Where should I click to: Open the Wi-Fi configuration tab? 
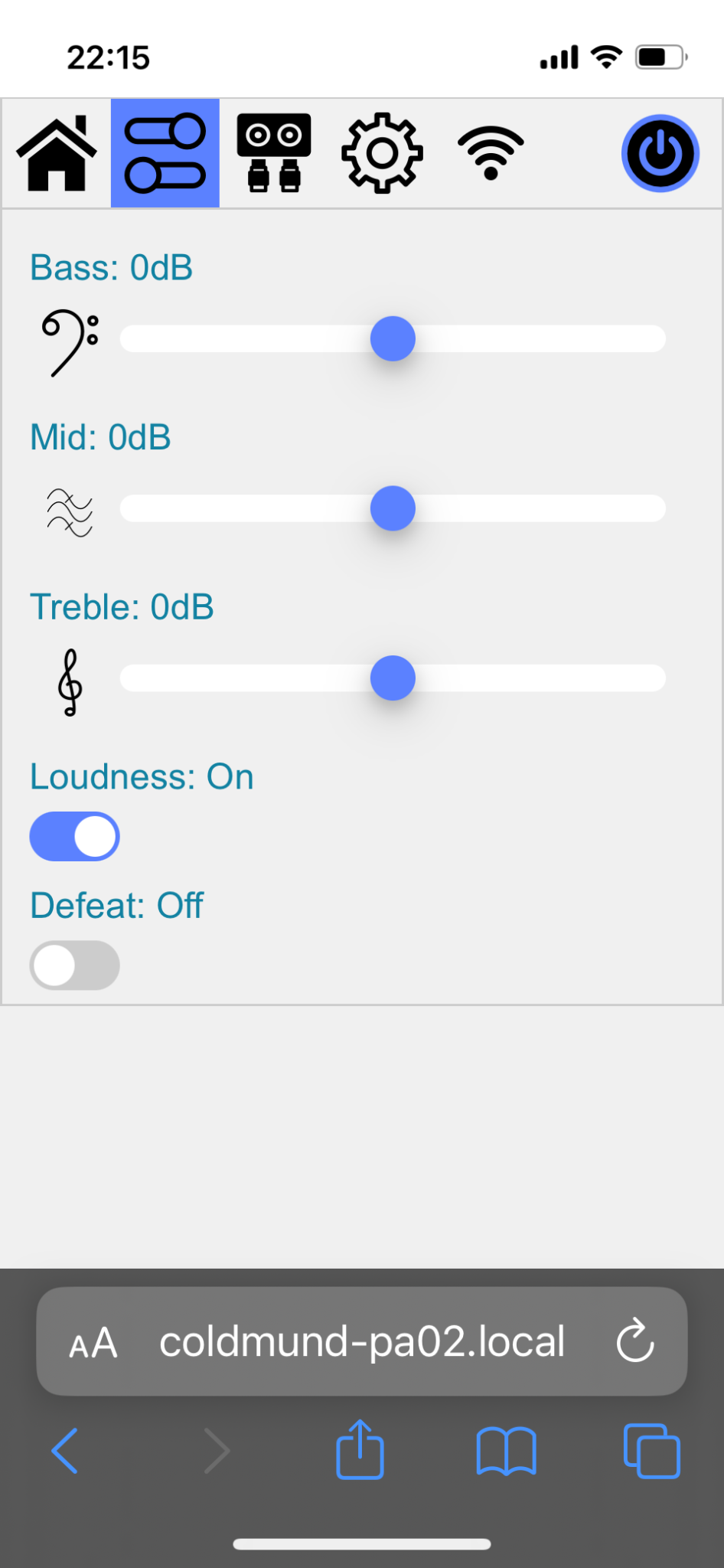point(491,153)
